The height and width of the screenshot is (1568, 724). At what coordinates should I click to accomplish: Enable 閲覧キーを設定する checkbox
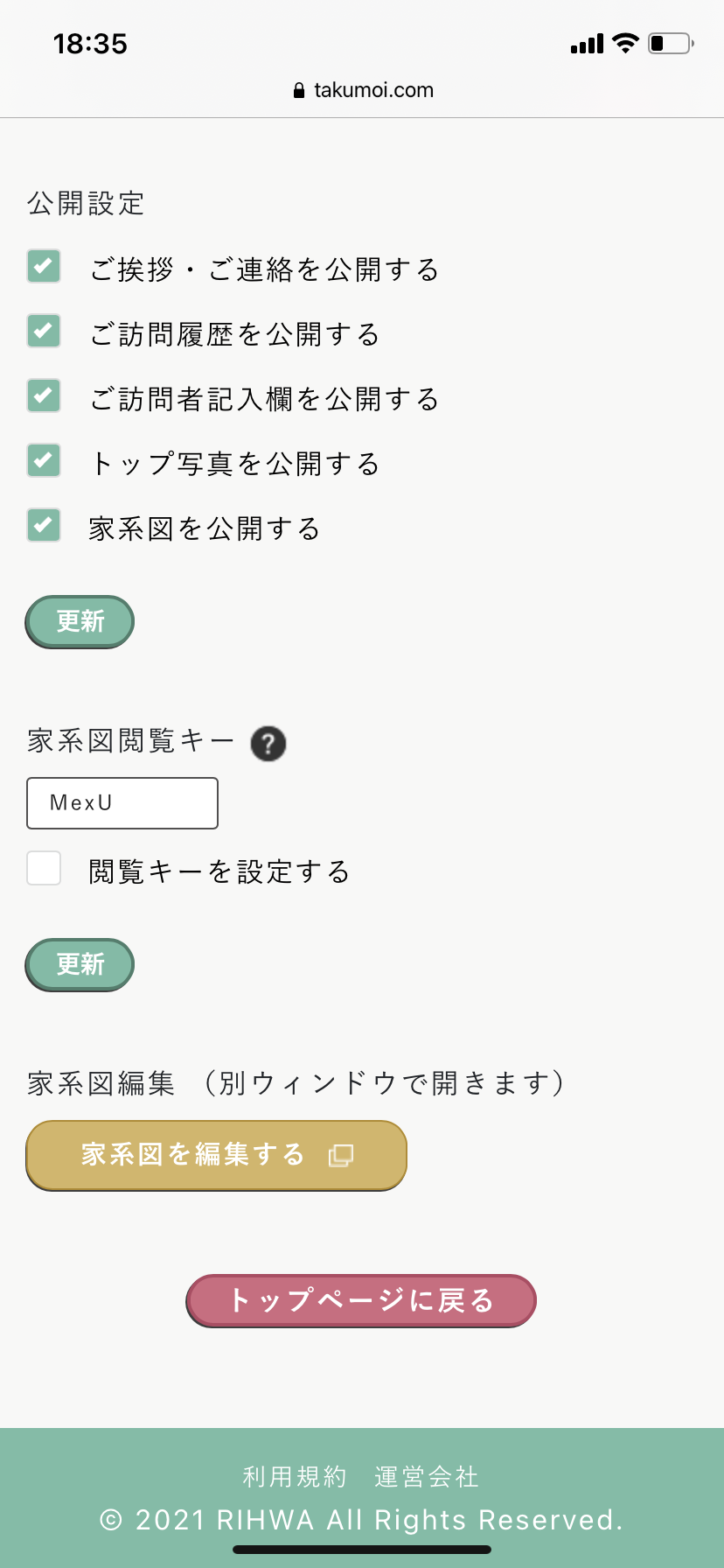coord(44,868)
